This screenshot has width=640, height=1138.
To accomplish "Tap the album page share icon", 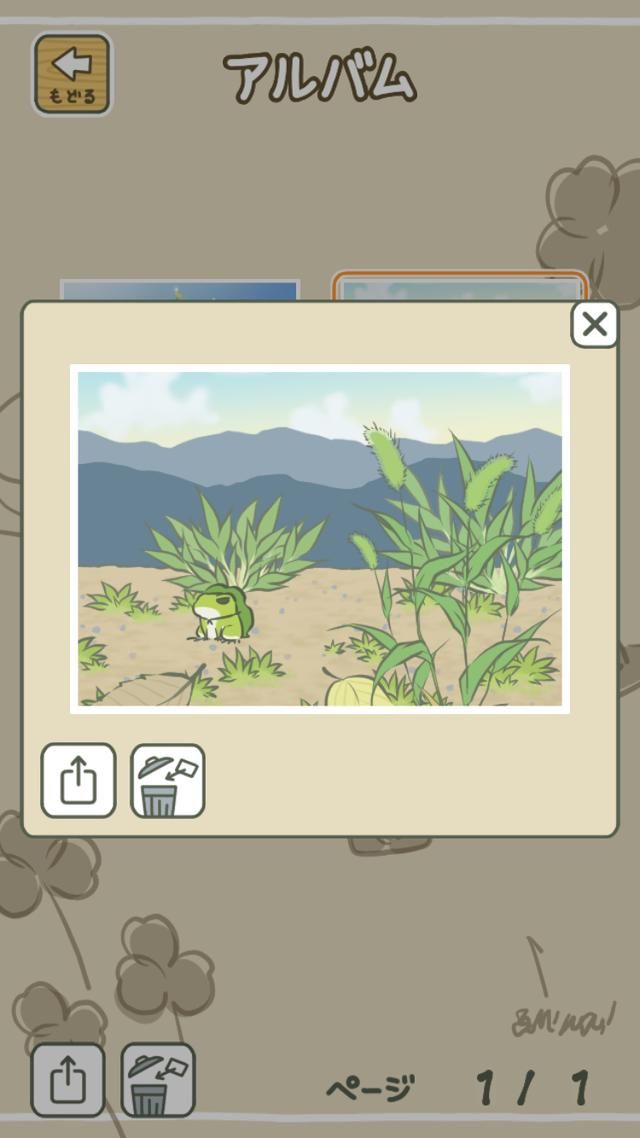I will click(x=67, y=1080).
